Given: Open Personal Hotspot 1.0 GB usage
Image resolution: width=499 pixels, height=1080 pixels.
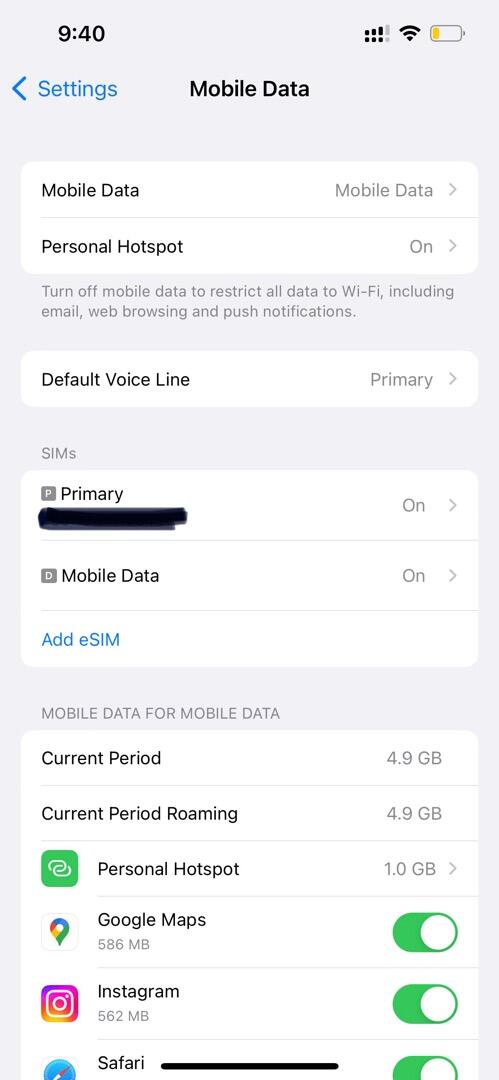Looking at the screenshot, I should 250,869.
